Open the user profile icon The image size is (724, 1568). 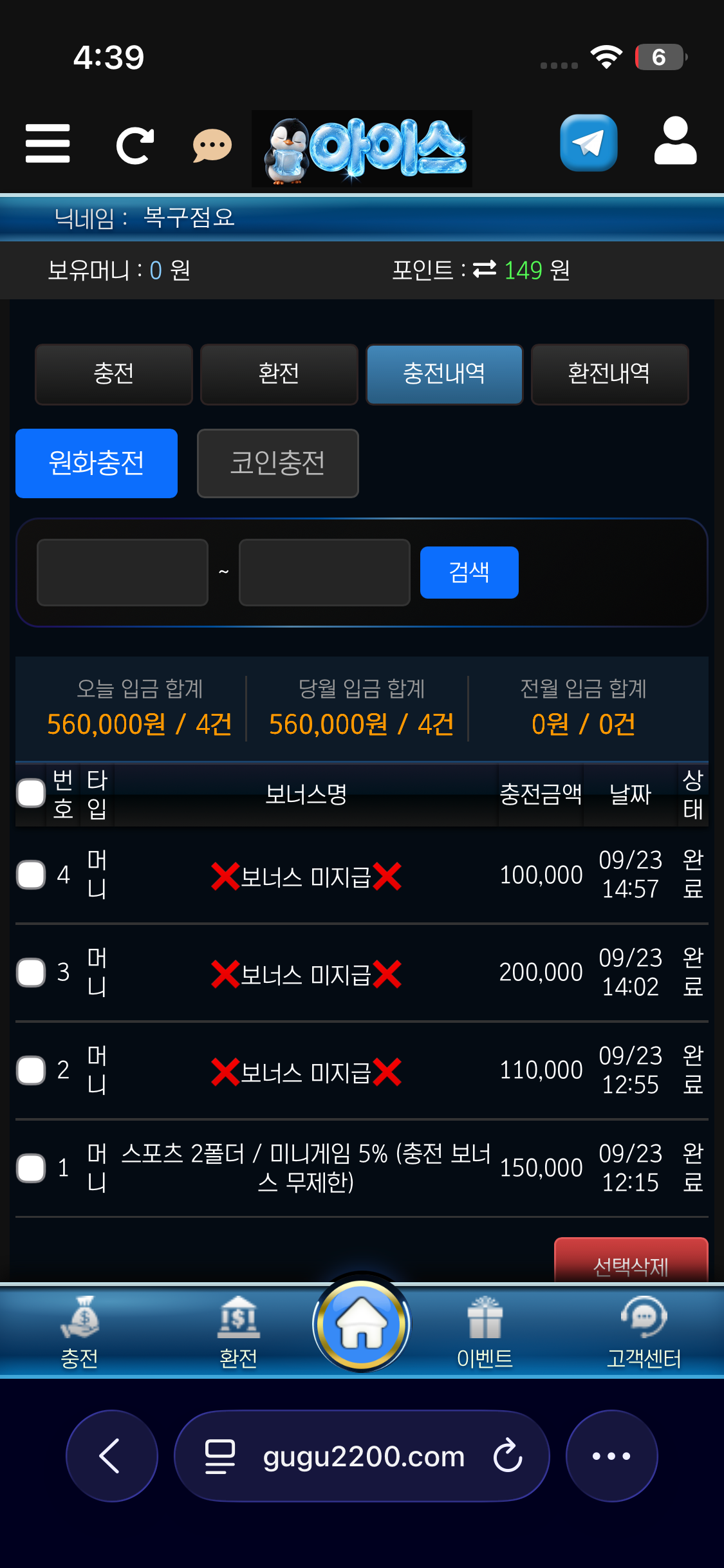click(x=675, y=141)
